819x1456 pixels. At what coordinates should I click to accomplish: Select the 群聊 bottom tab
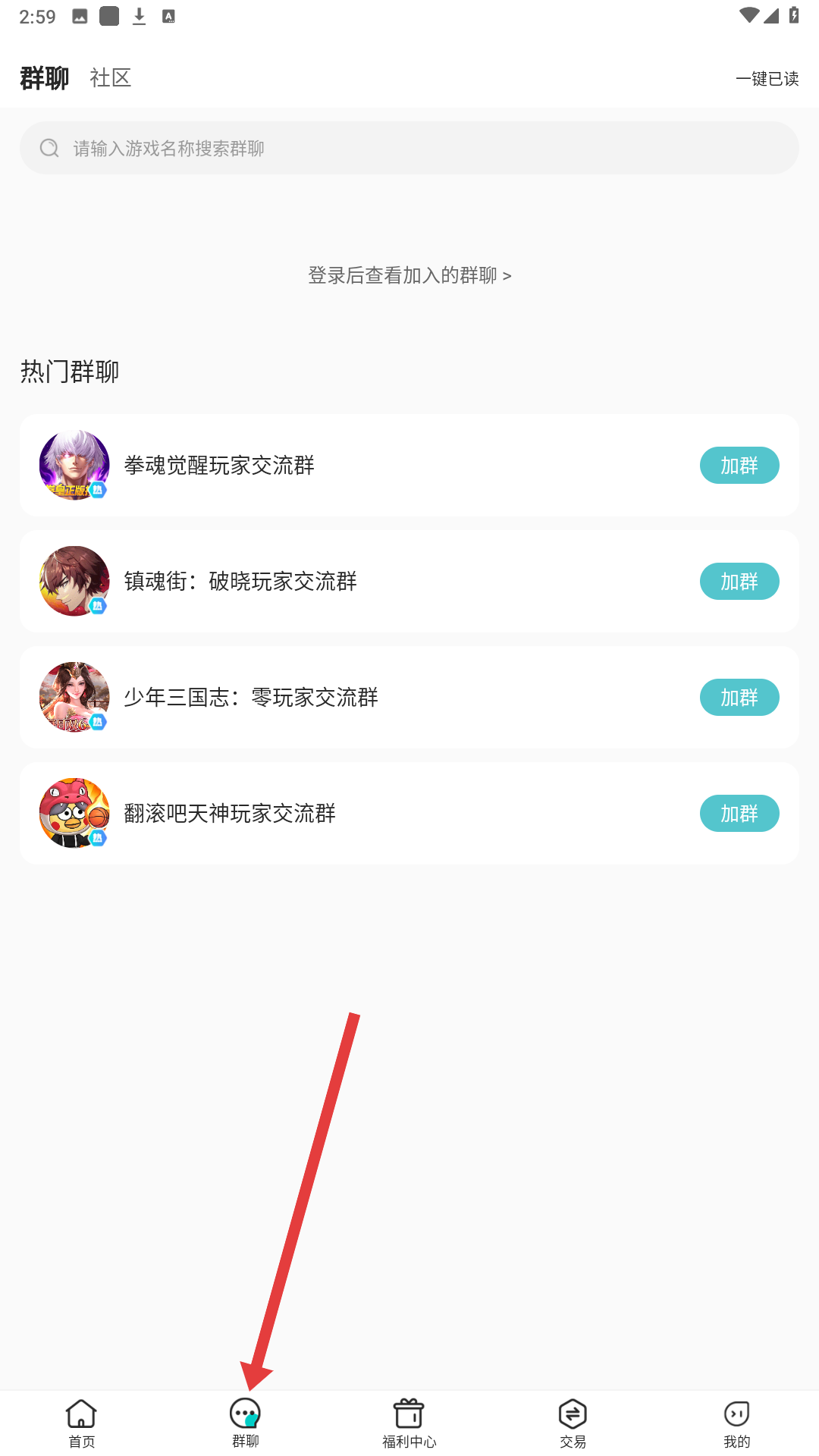(245, 1423)
